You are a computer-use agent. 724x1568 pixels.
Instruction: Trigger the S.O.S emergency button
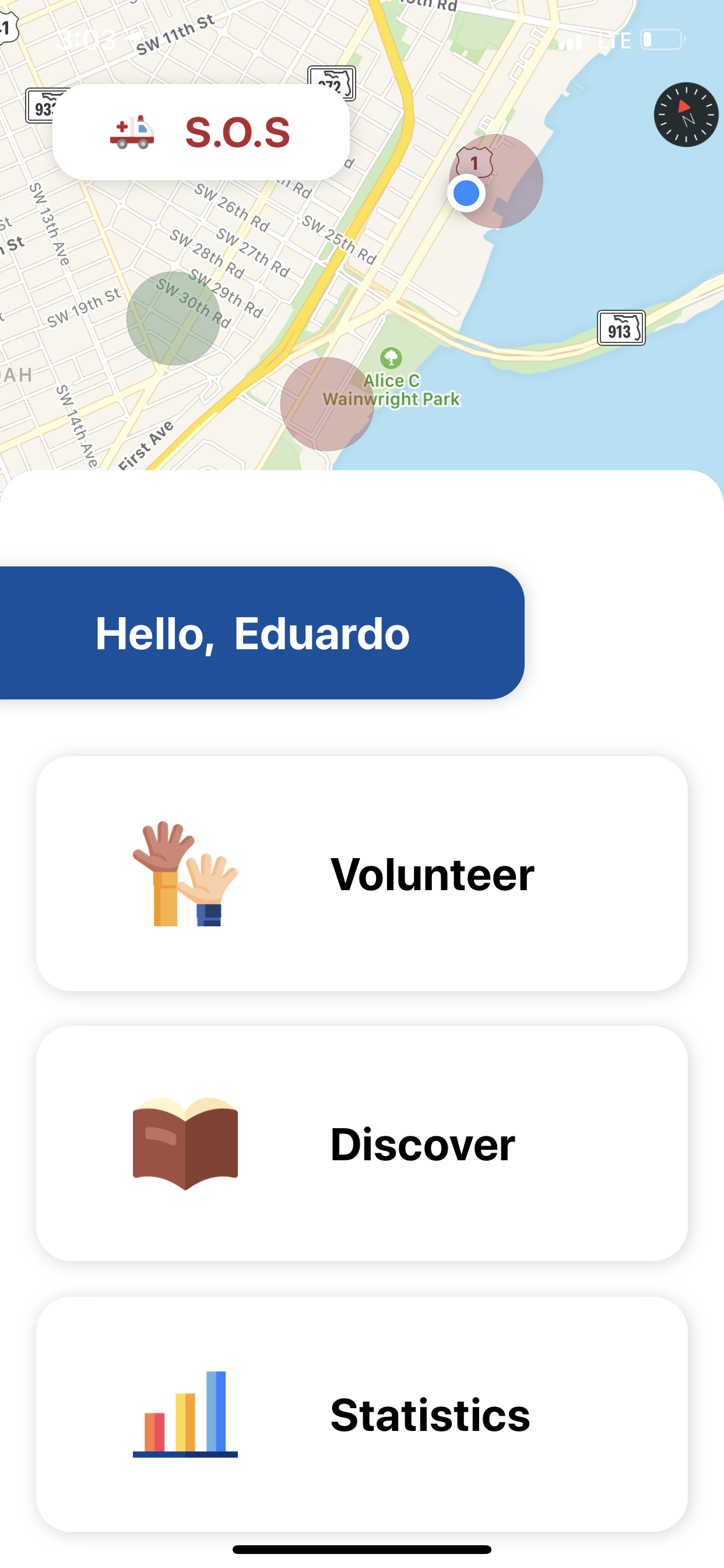201,132
